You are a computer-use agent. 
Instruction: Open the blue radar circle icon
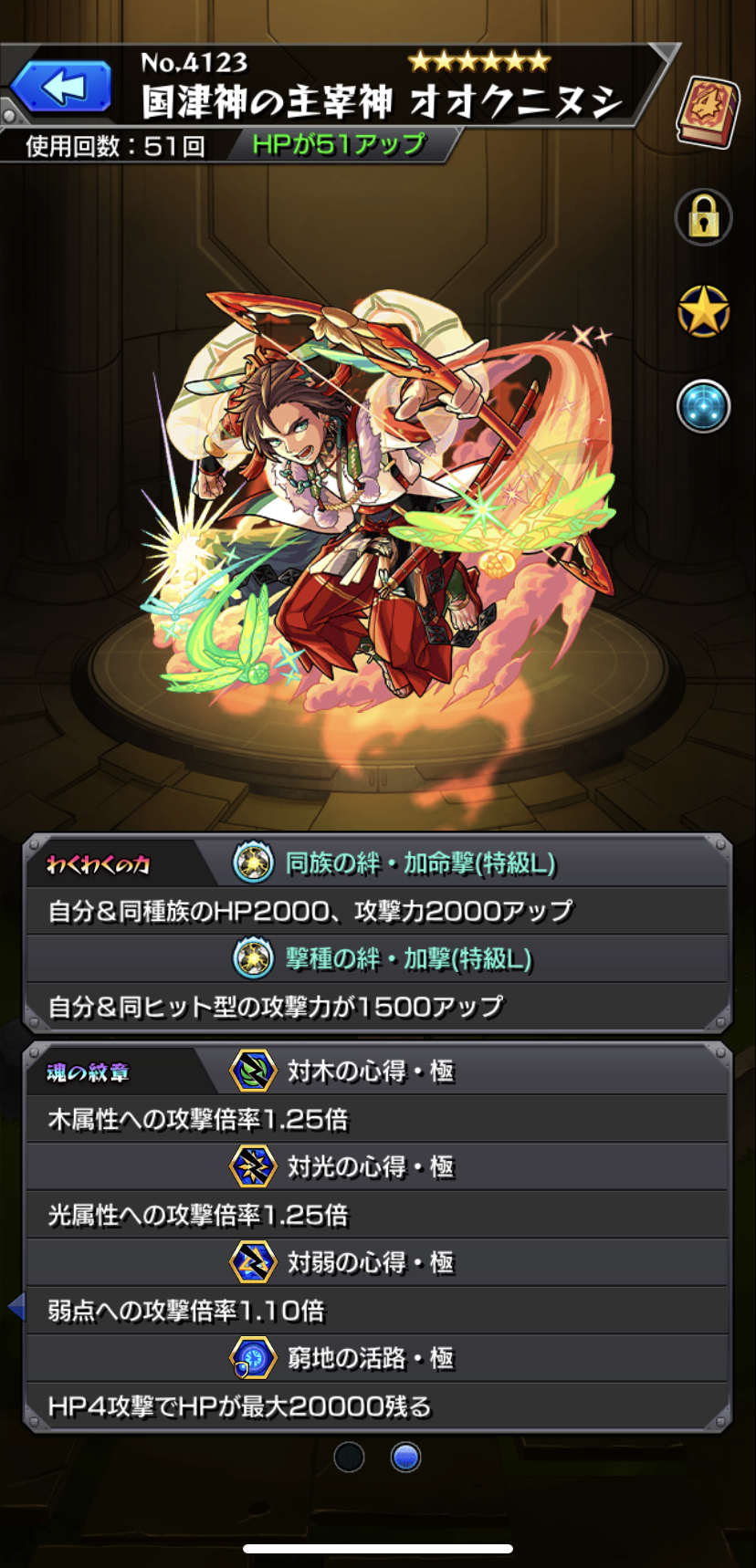[703, 406]
